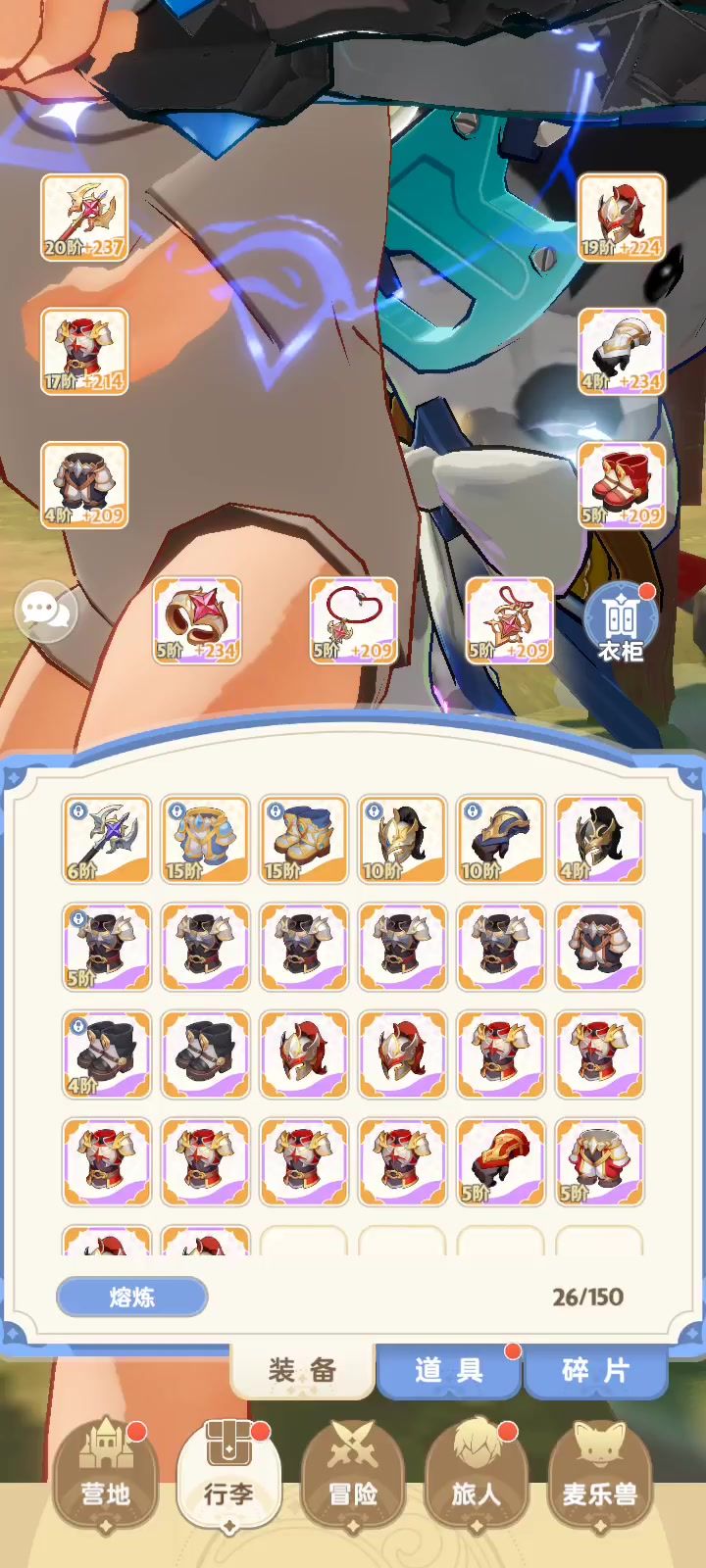View equipped red armor 17阶 +214
The width and height of the screenshot is (706, 1568).
(84, 351)
